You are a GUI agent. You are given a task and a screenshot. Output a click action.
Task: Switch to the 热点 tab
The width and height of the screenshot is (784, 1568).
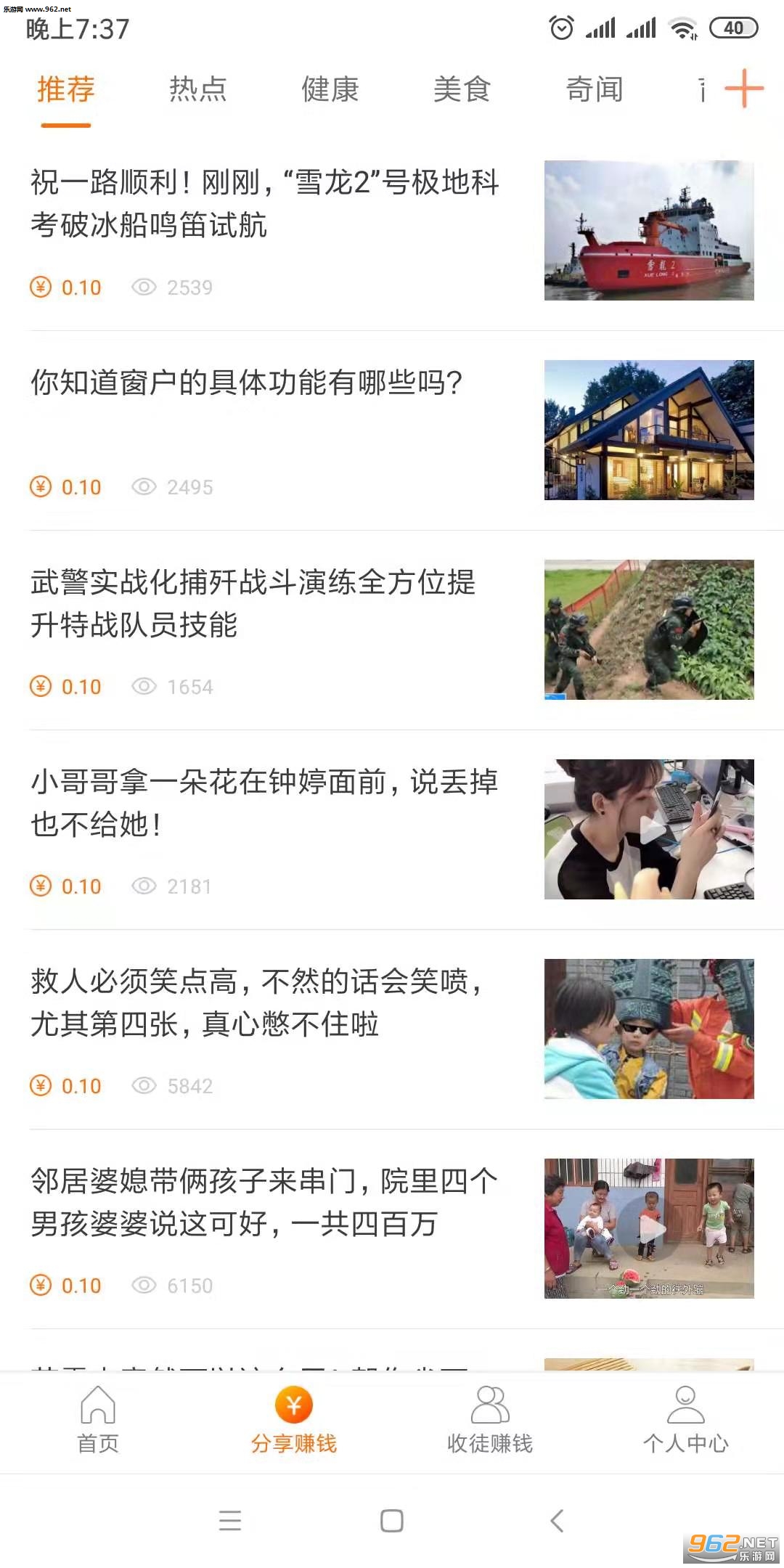197,89
